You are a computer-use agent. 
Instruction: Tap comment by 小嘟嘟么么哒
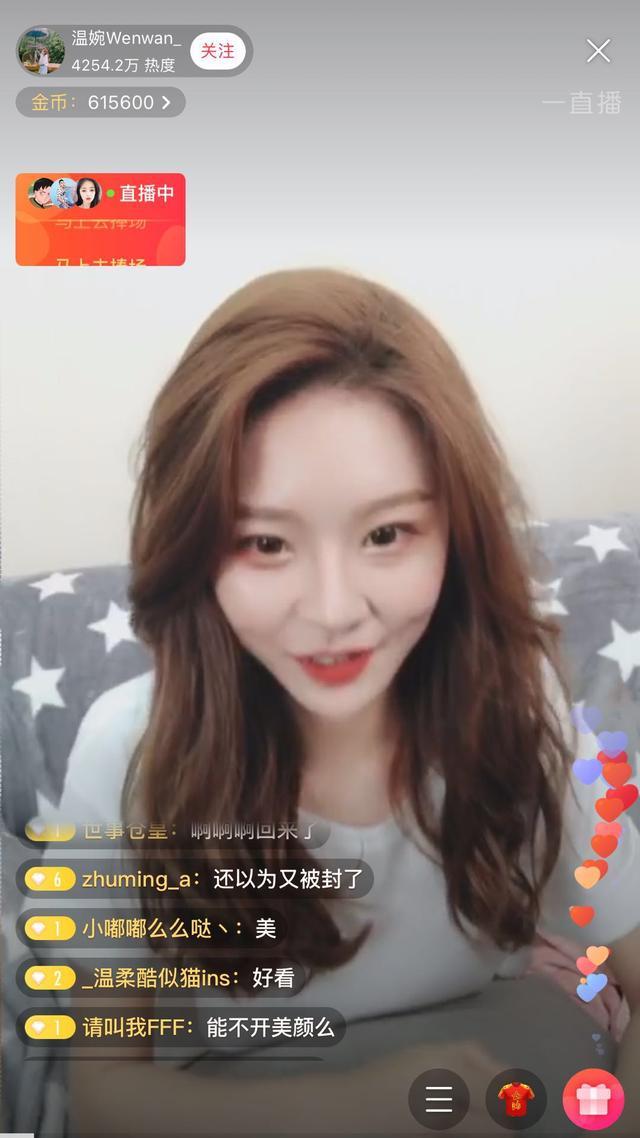pyautogui.click(x=151, y=928)
